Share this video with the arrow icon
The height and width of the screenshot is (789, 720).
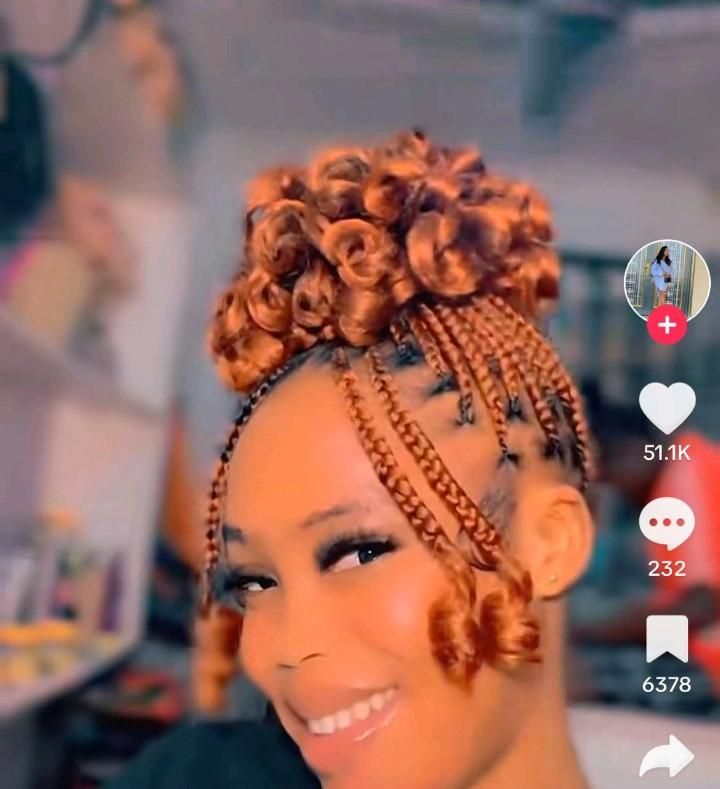click(x=667, y=756)
